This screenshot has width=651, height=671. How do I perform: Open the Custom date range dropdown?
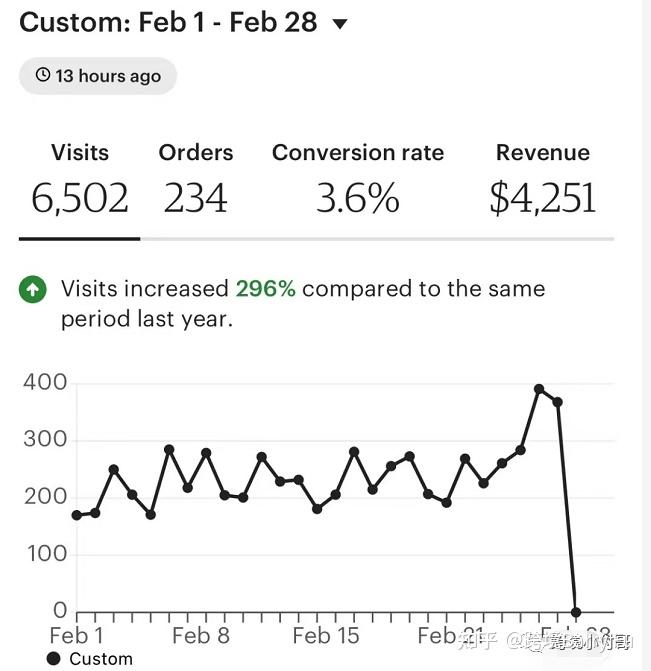click(x=183, y=22)
